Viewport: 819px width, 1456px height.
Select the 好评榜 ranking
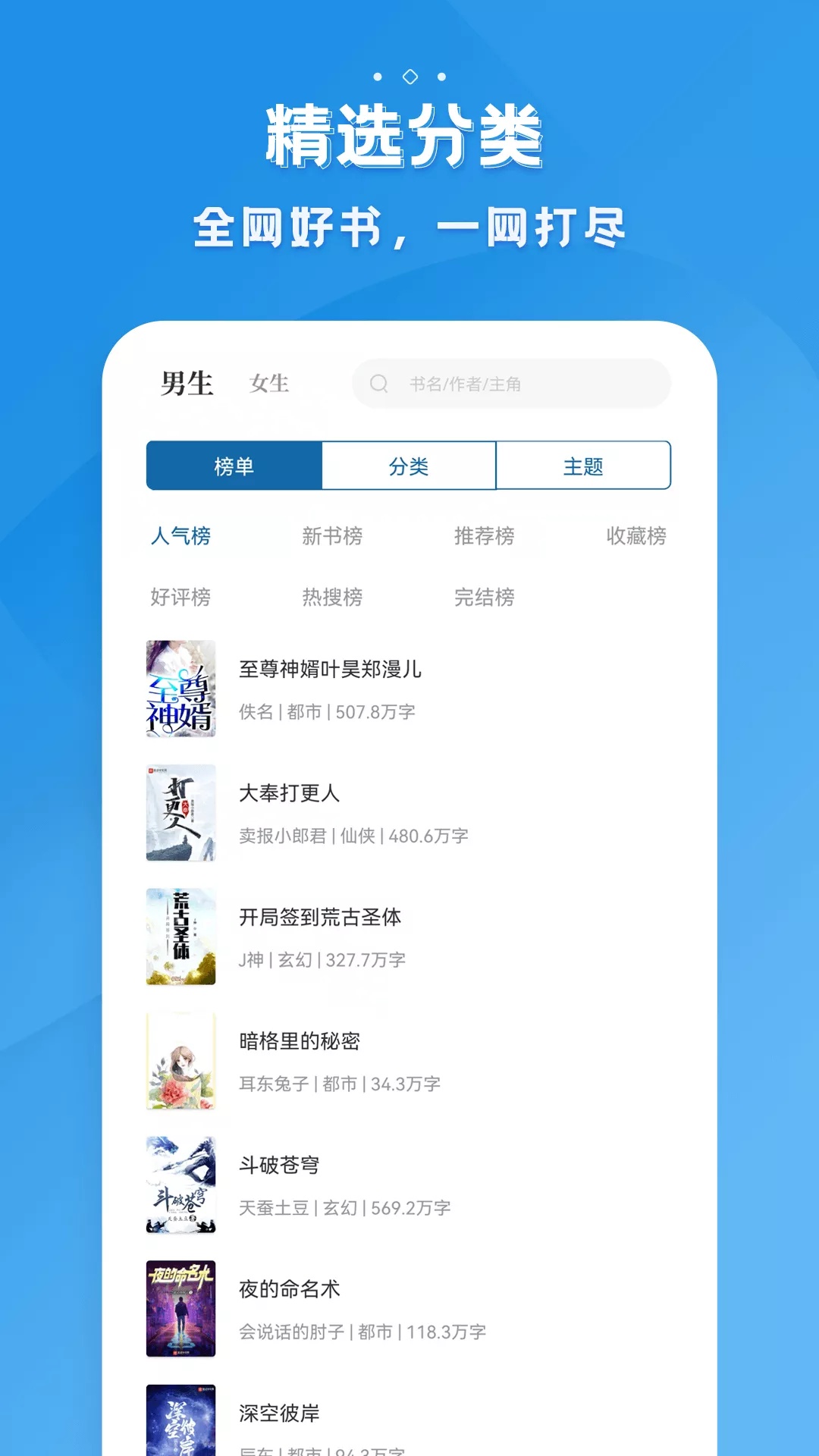[180, 598]
